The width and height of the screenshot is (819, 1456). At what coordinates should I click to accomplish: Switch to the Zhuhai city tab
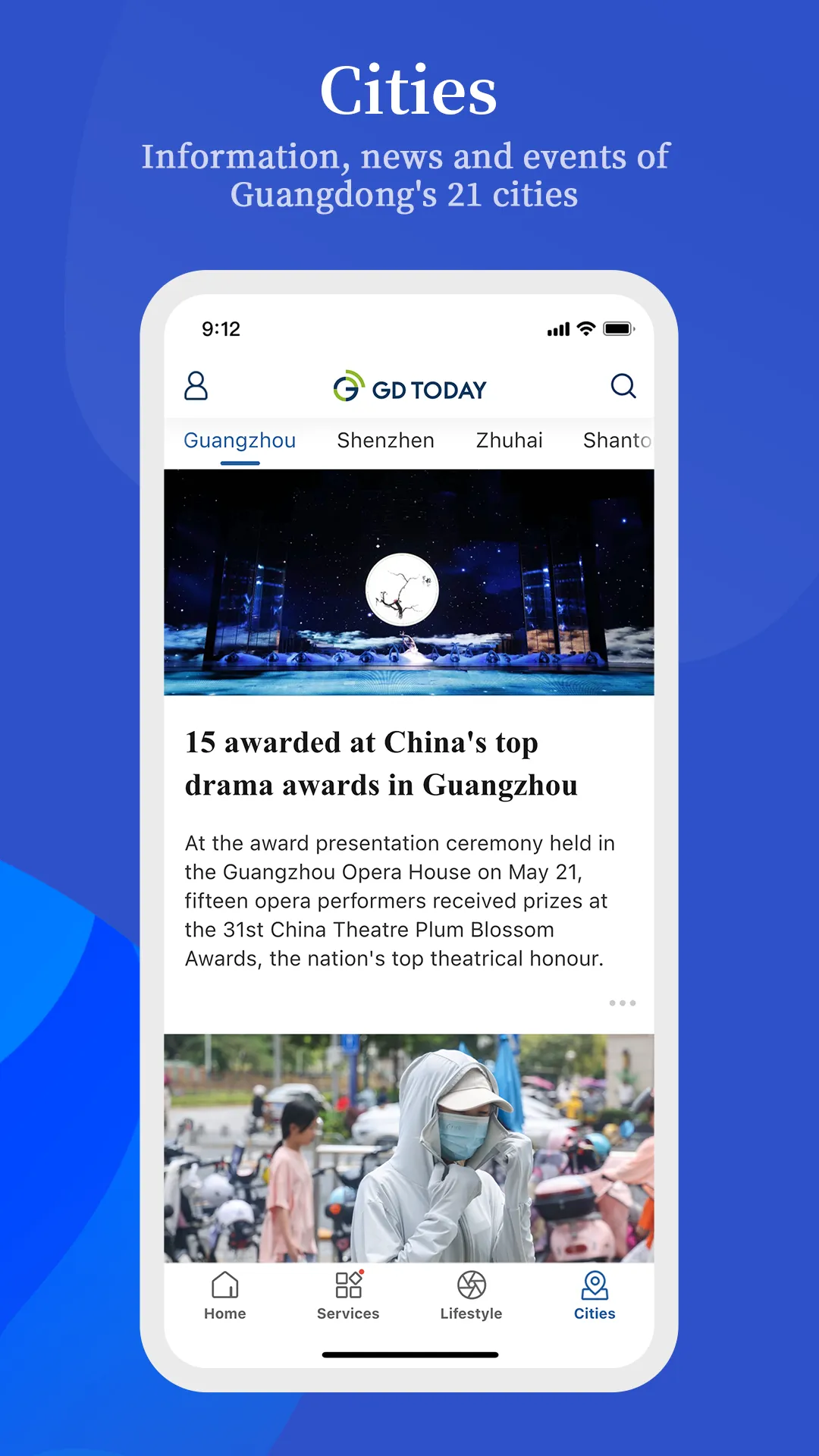pos(509,440)
